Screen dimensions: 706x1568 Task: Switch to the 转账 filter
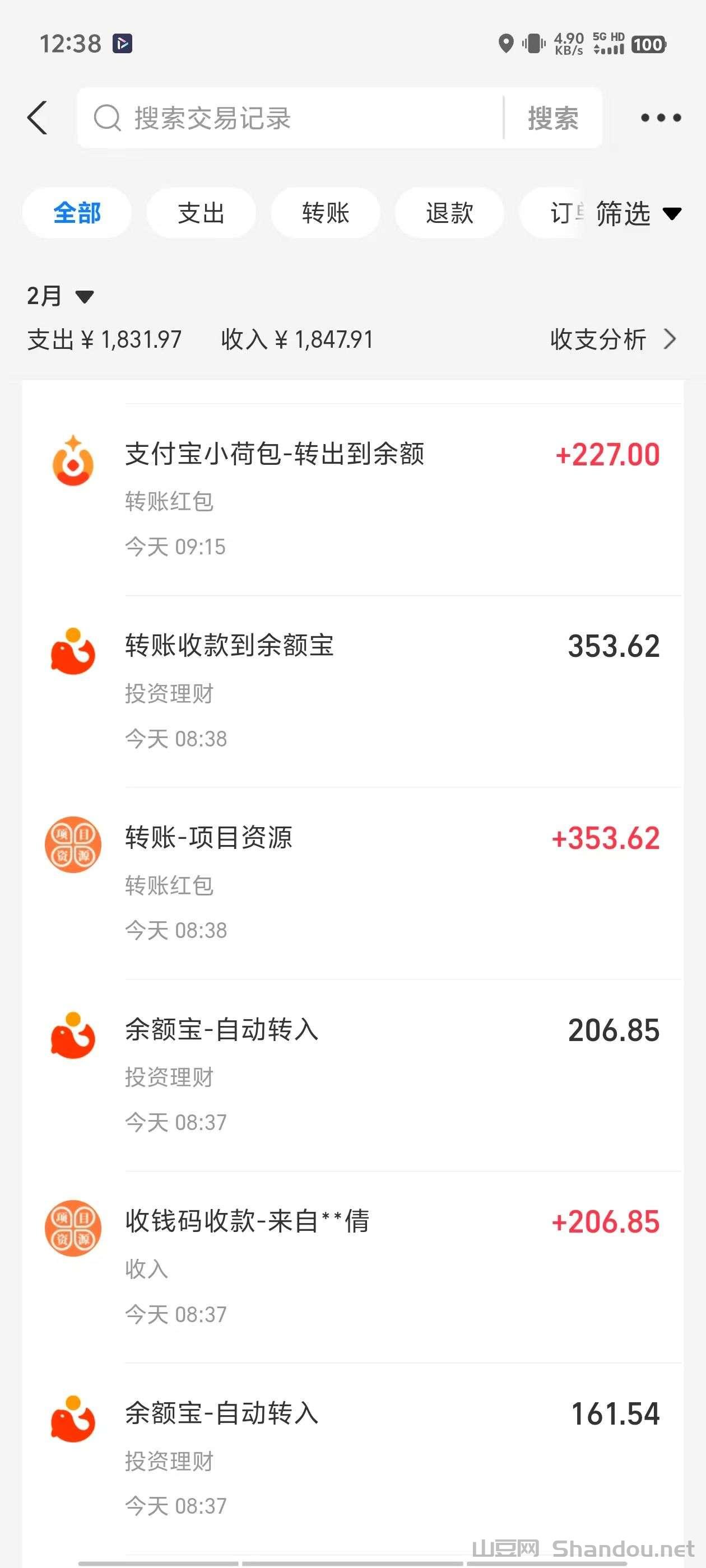(326, 213)
